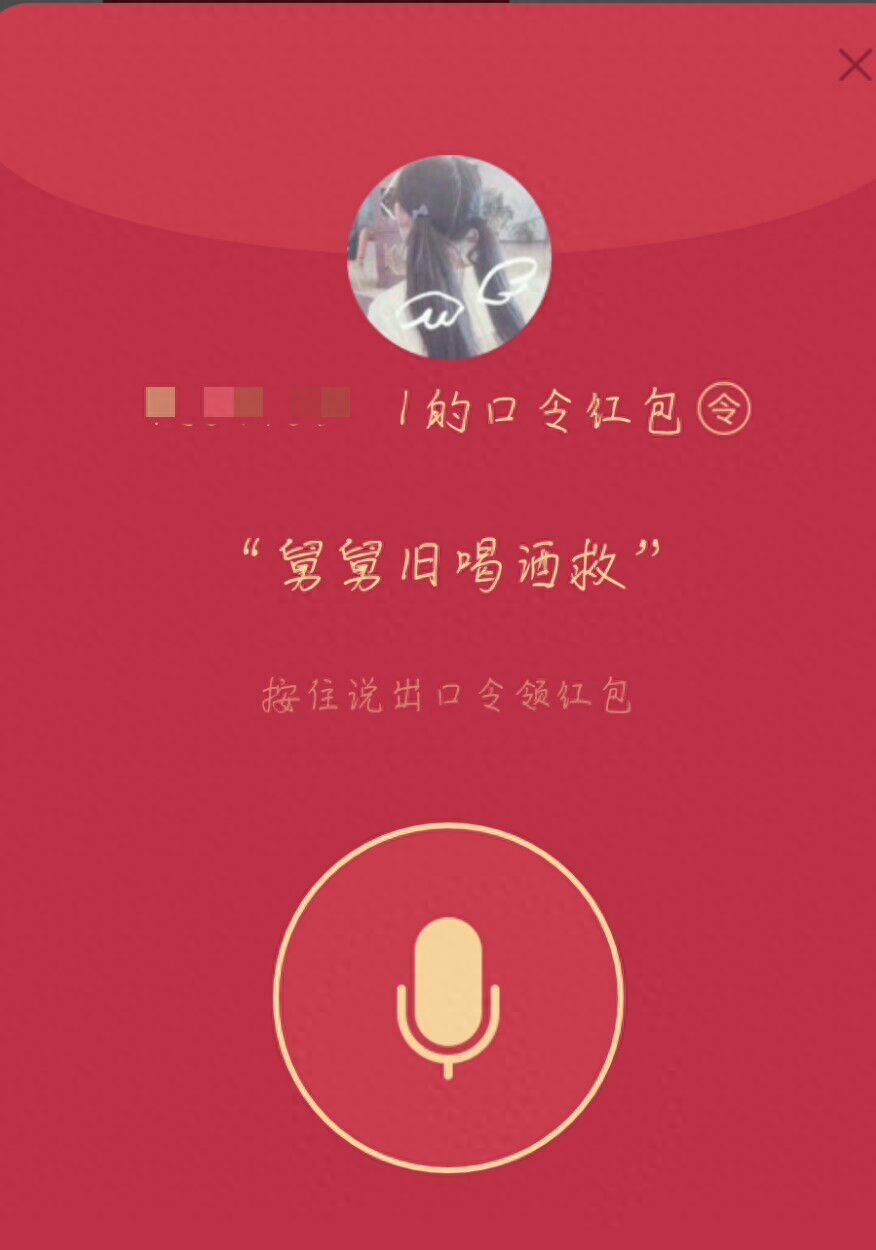This screenshot has width=876, height=1250.
Task: Open the sender's profile avatar
Action: (448, 258)
